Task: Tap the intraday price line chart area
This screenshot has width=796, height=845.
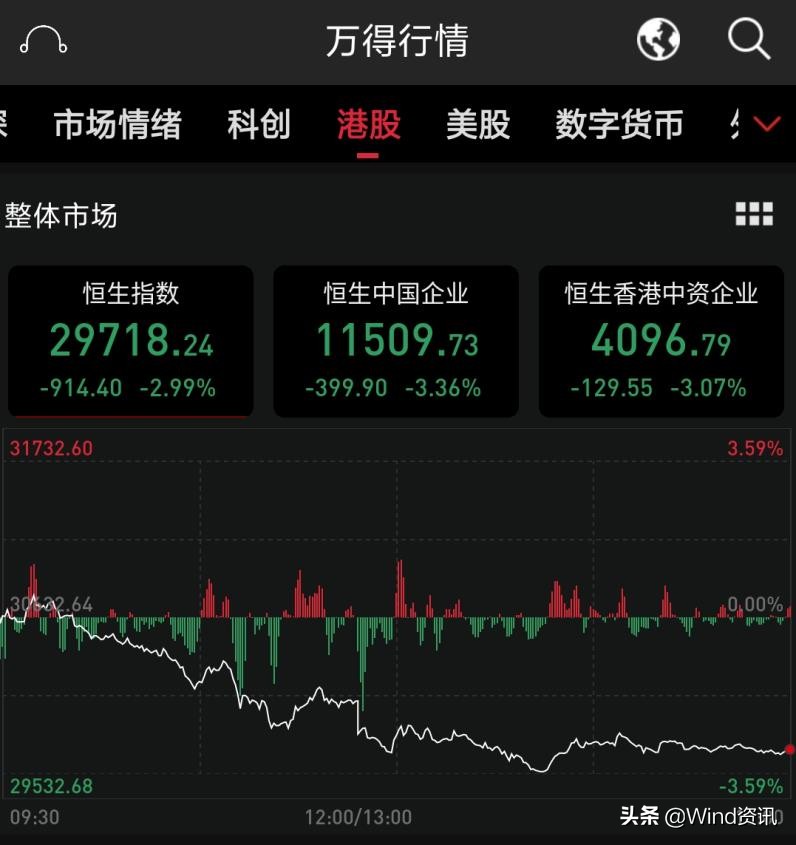Action: (400, 700)
